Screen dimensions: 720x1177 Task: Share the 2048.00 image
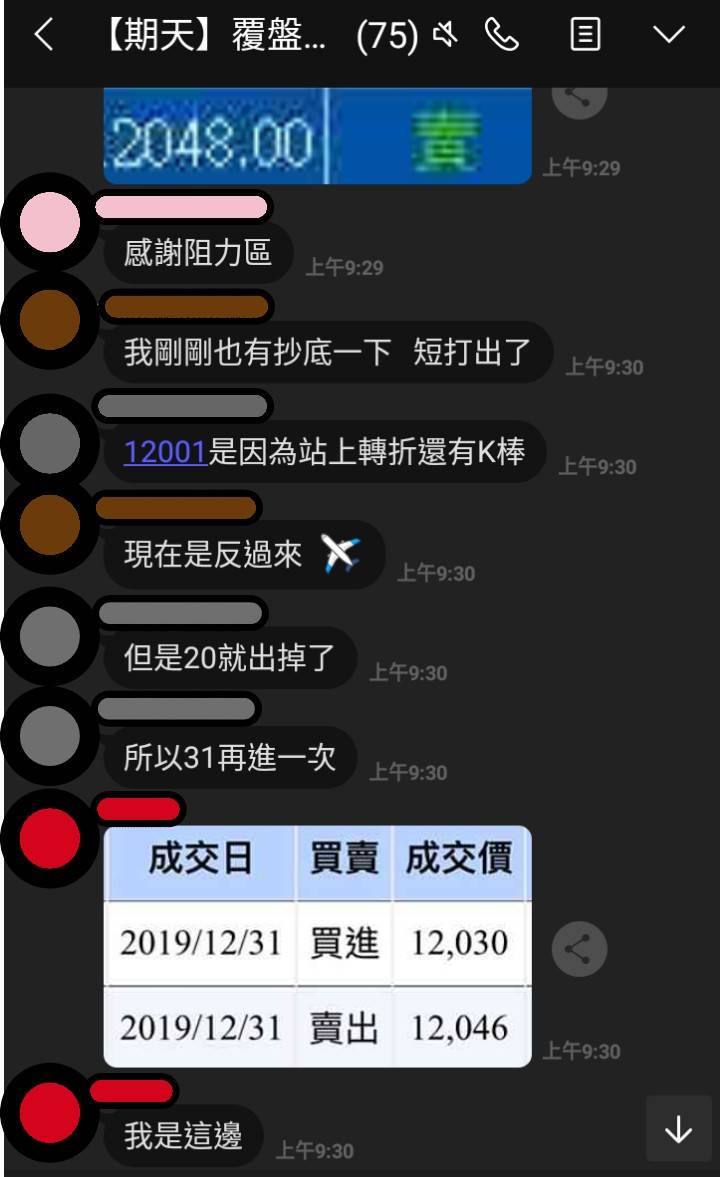(580, 97)
